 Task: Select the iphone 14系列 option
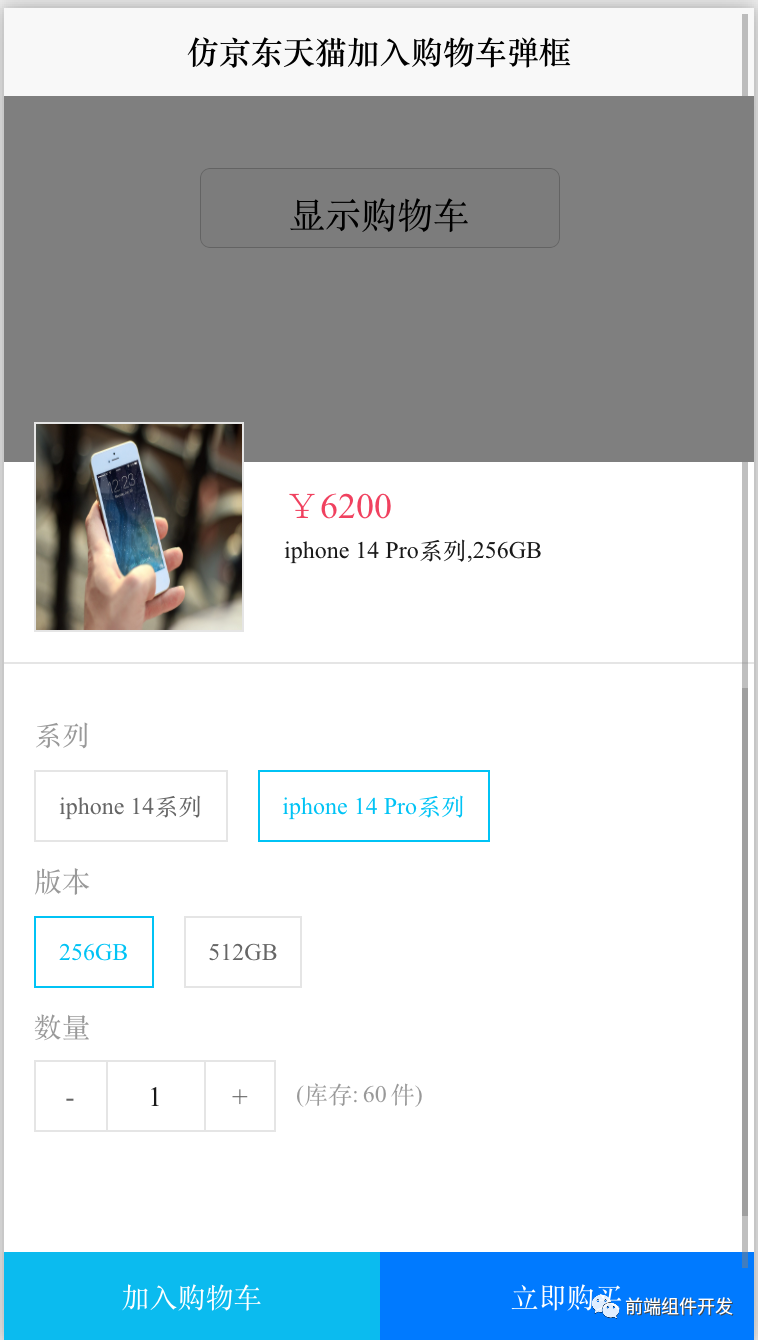tap(130, 806)
